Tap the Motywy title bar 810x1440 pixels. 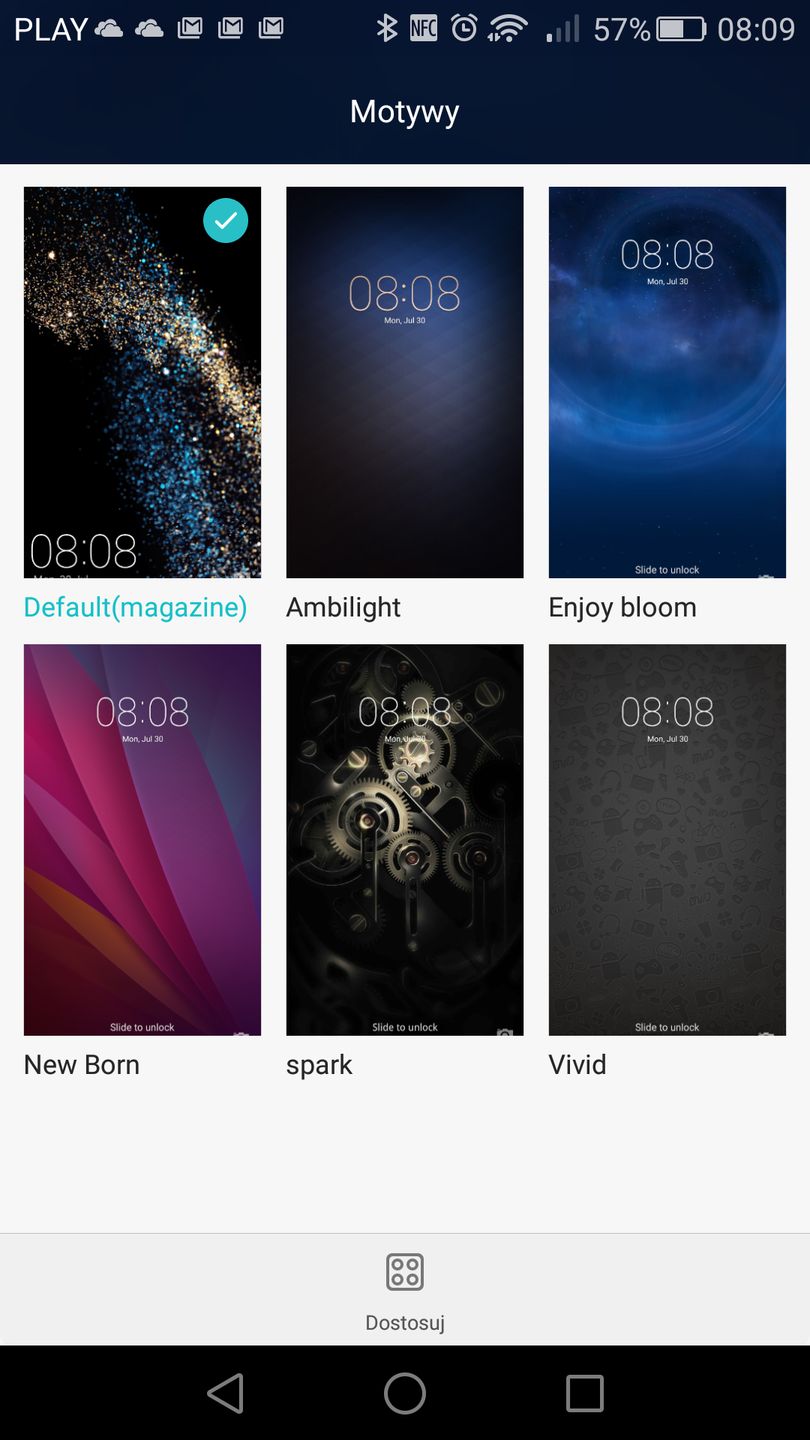point(404,112)
